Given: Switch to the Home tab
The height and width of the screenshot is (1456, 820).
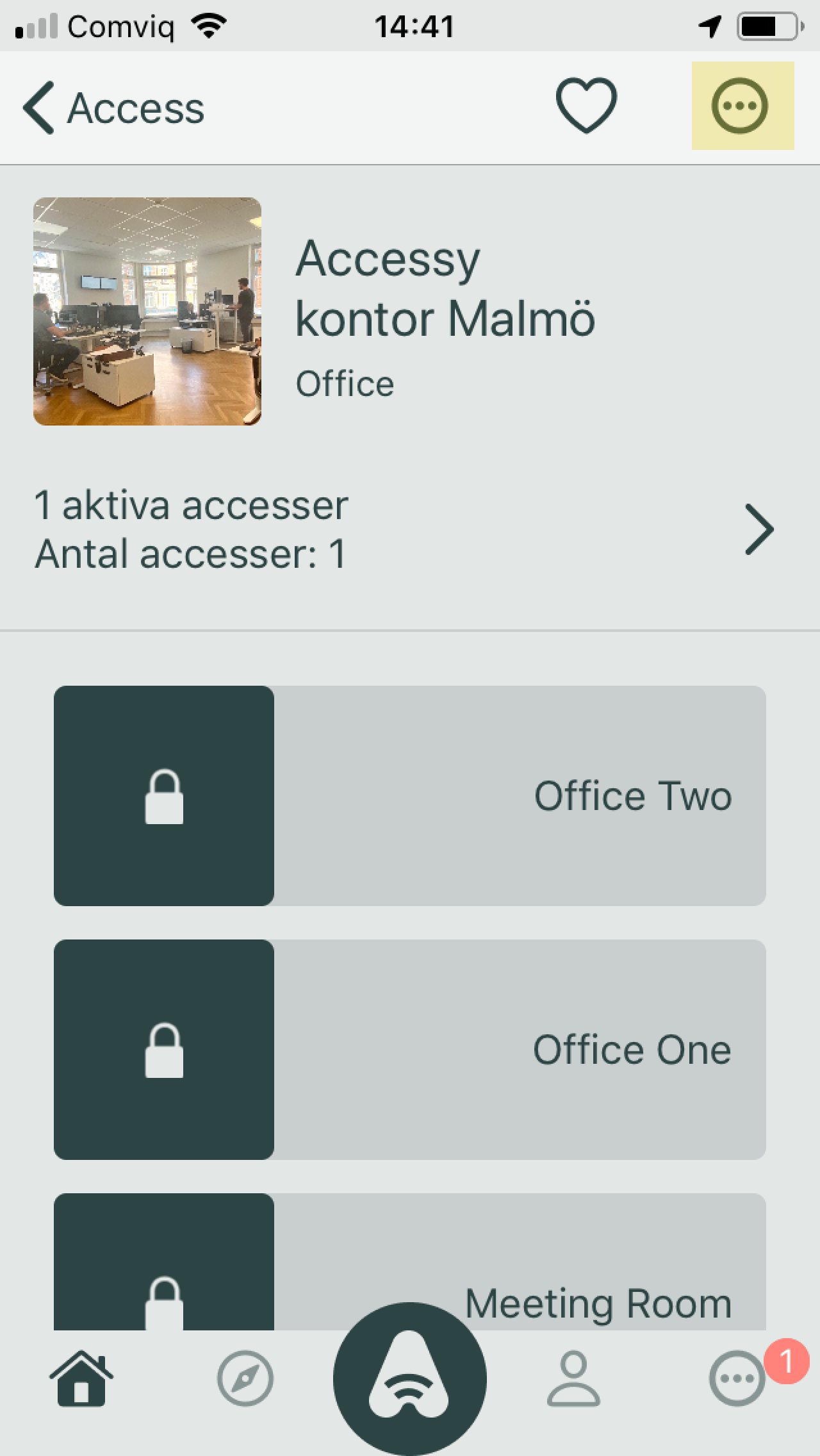Looking at the screenshot, I should coord(81,1378).
